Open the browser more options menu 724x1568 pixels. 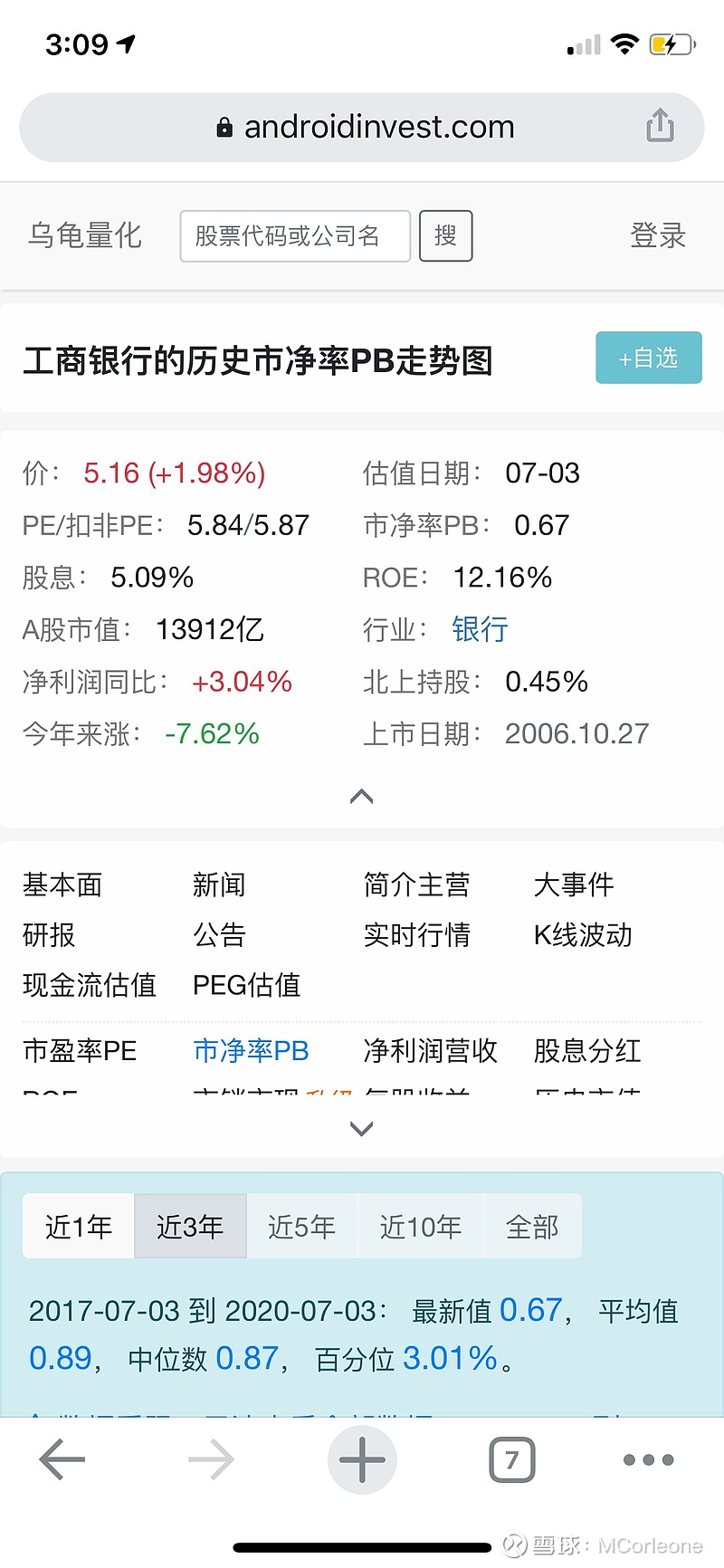click(648, 1458)
